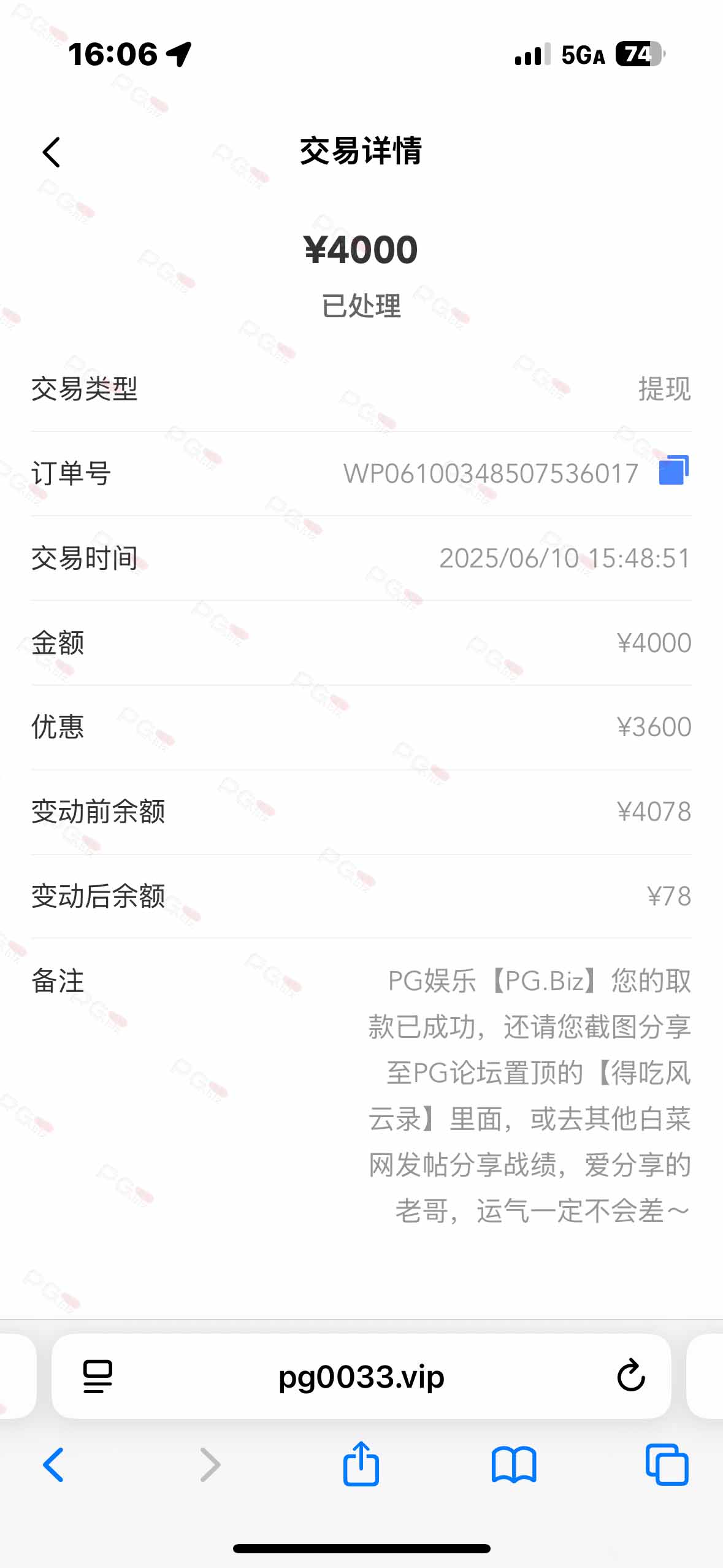Copy the order number WP0610034850753601 7
The image size is (723, 1568).
pyautogui.click(x=673, y=471)
